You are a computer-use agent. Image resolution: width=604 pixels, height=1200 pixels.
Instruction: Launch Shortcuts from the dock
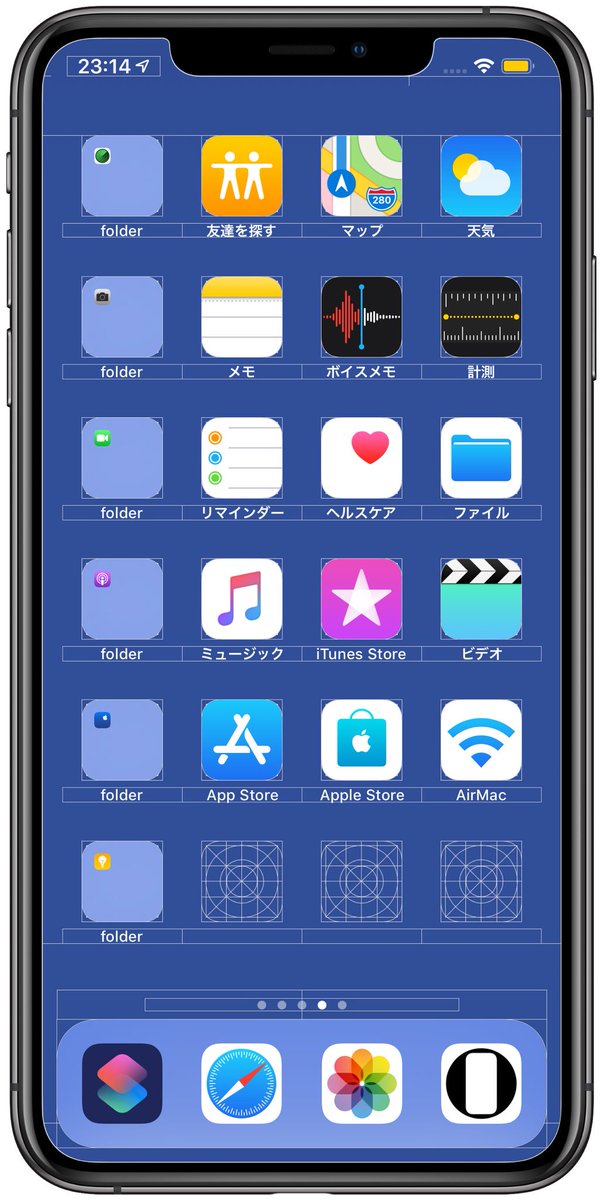tap(122, 1084)
